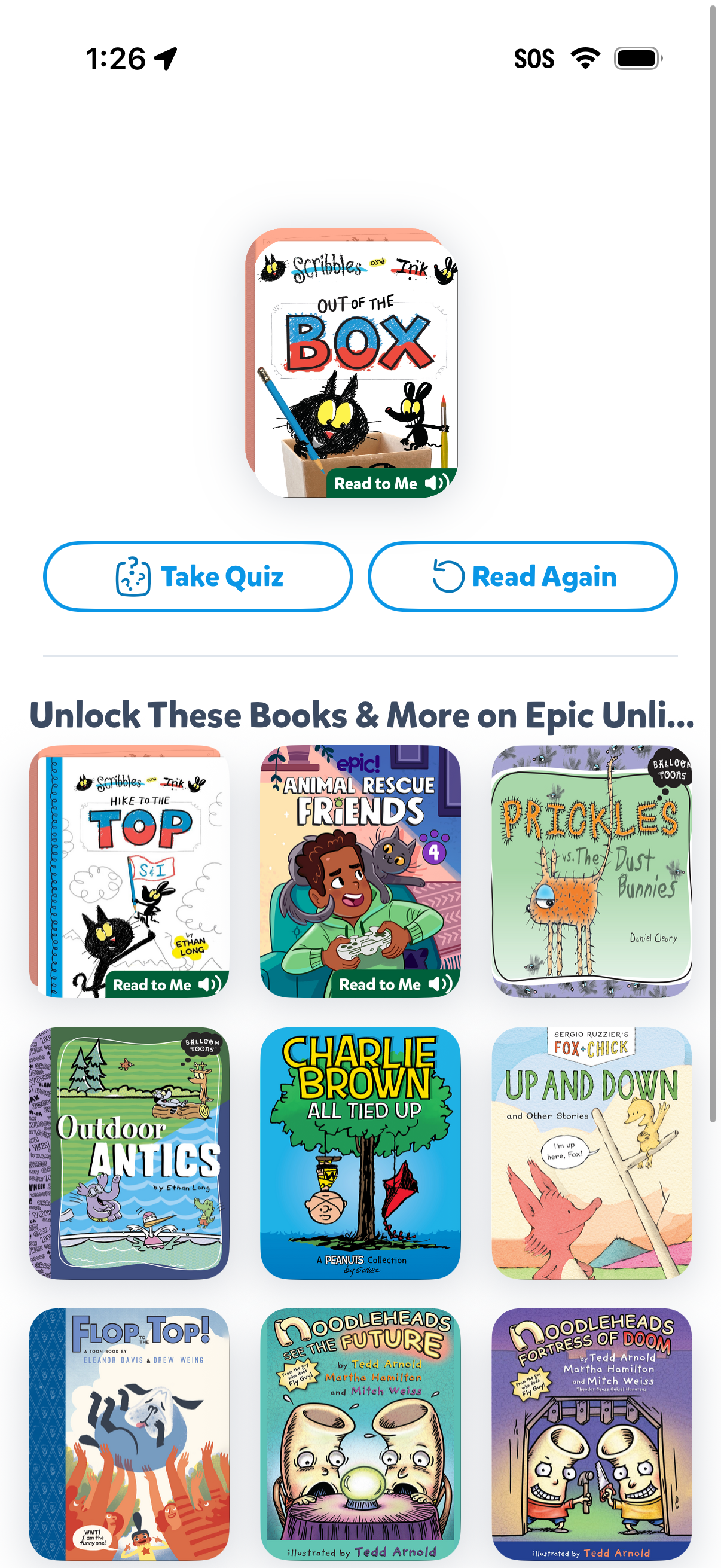View Noodleheads Fortress of Doom

(591, 1433)
